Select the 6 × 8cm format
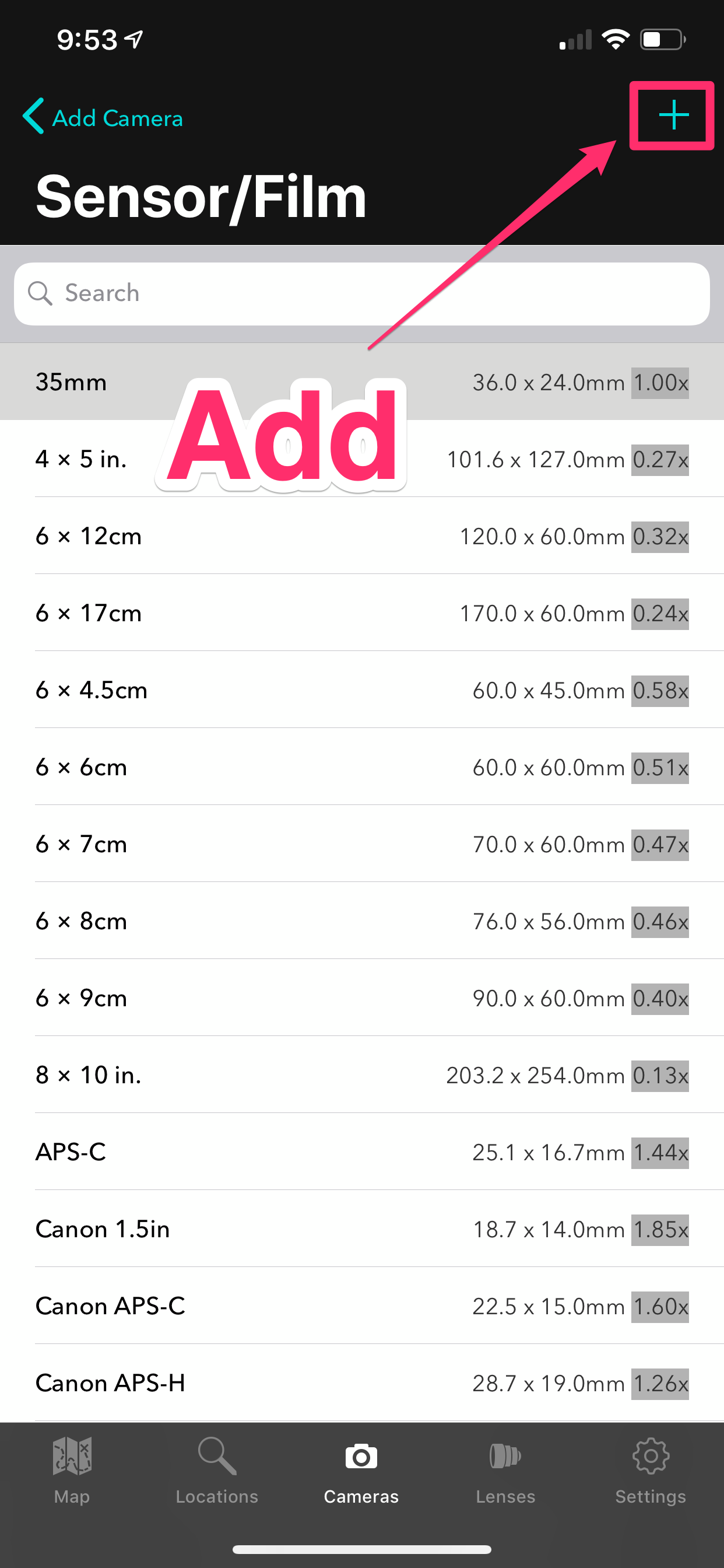The height and width of the screenshot is (1568, 724). tap(362, 921)
